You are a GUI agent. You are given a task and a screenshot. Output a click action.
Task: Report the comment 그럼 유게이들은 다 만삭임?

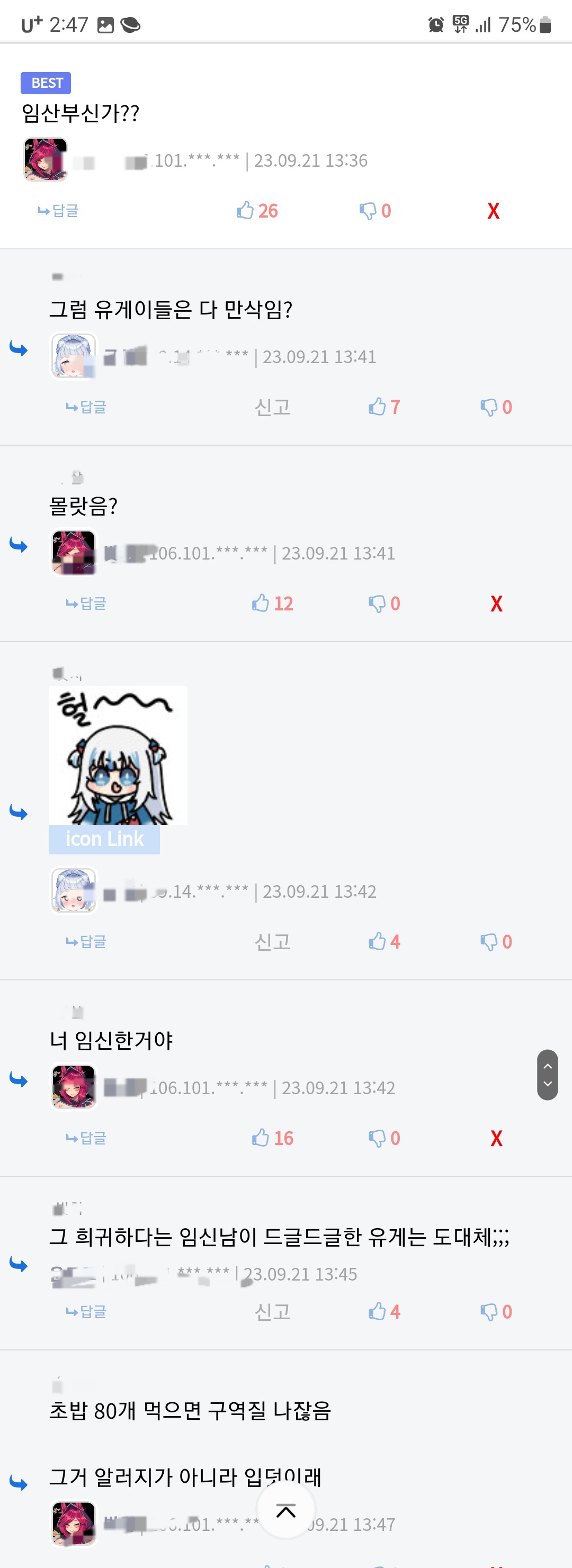(272, 407)
